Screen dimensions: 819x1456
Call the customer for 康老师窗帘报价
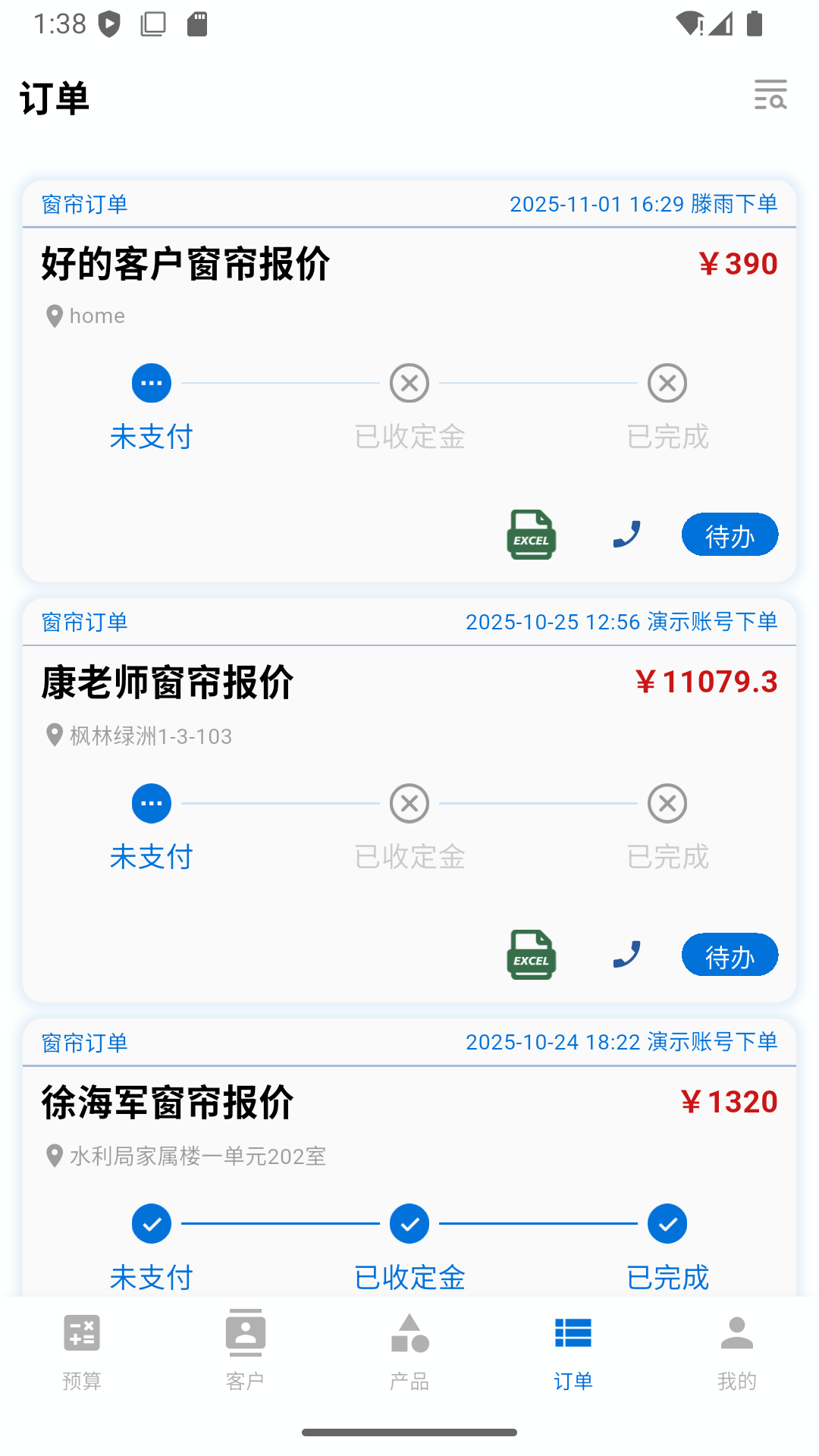point(626,955)
